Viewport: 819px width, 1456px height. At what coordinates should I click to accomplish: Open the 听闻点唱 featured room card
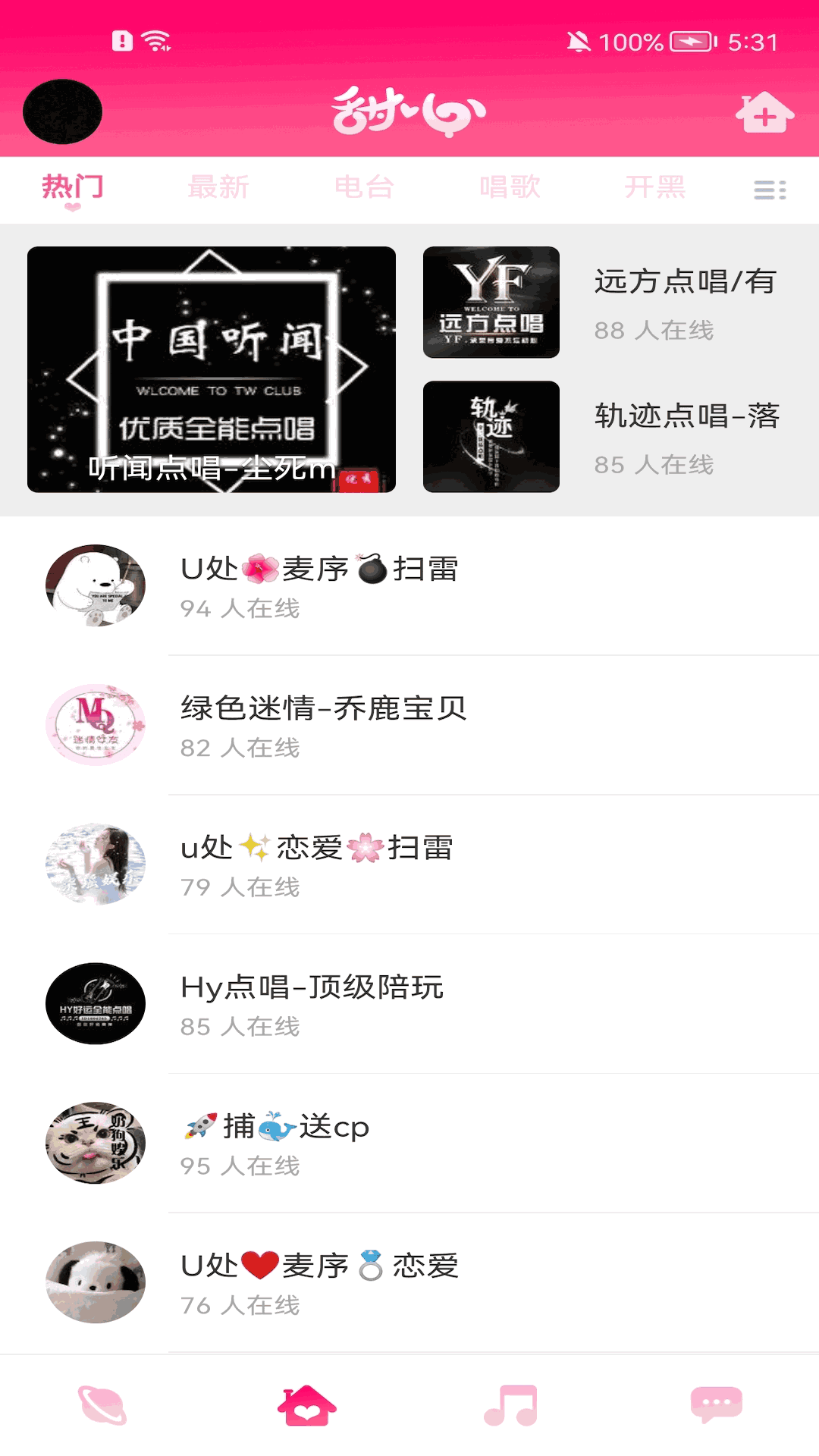click(x=212, y=369)
